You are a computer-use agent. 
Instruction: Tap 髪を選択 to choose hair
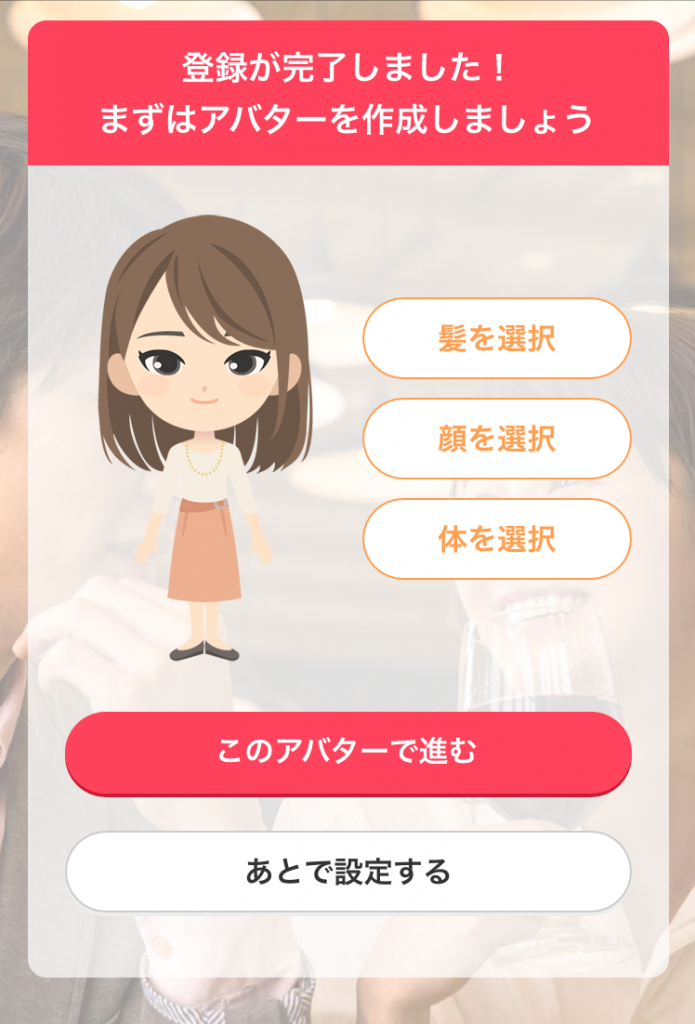496,338
